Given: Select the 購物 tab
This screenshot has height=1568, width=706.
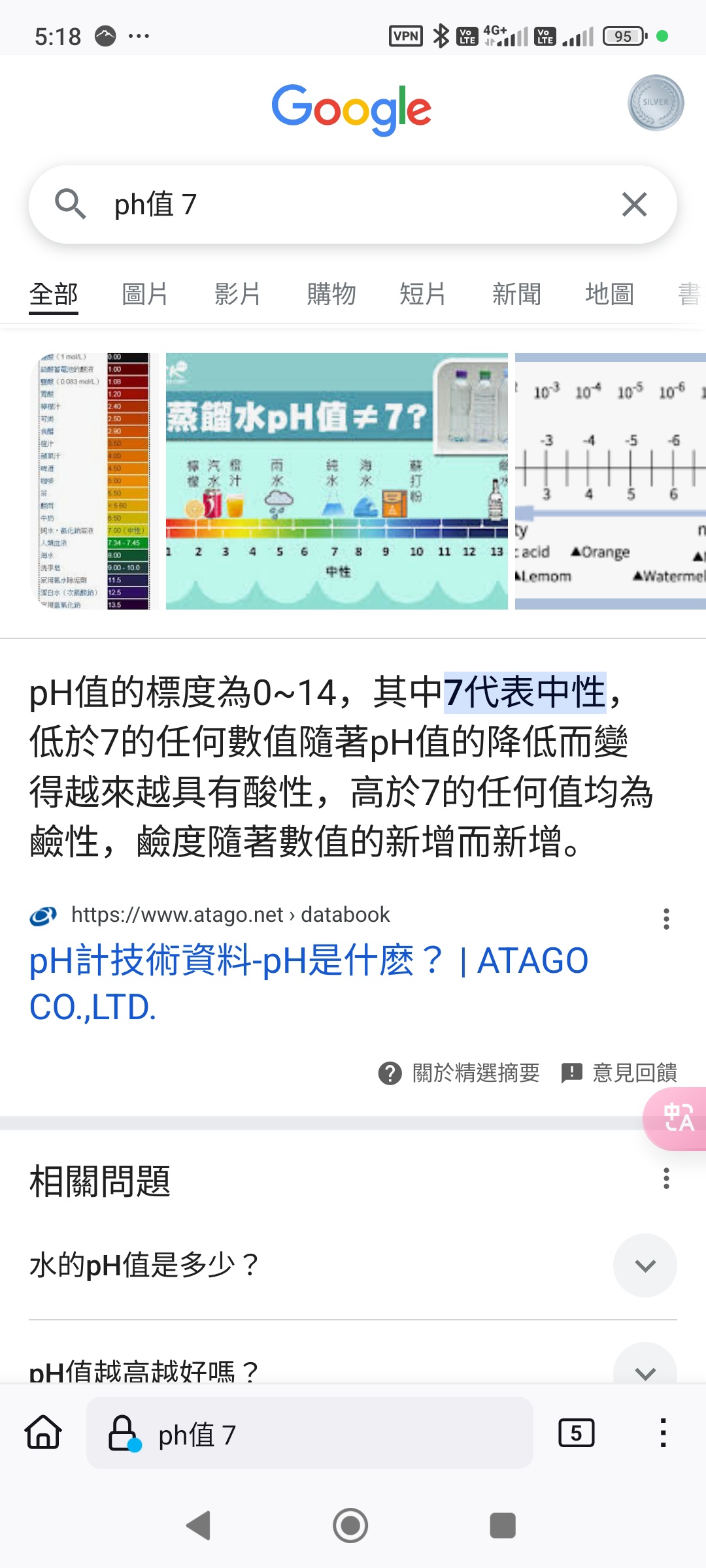Looking at the screenshot, I should pyautogui.click(x=331, y=294).
